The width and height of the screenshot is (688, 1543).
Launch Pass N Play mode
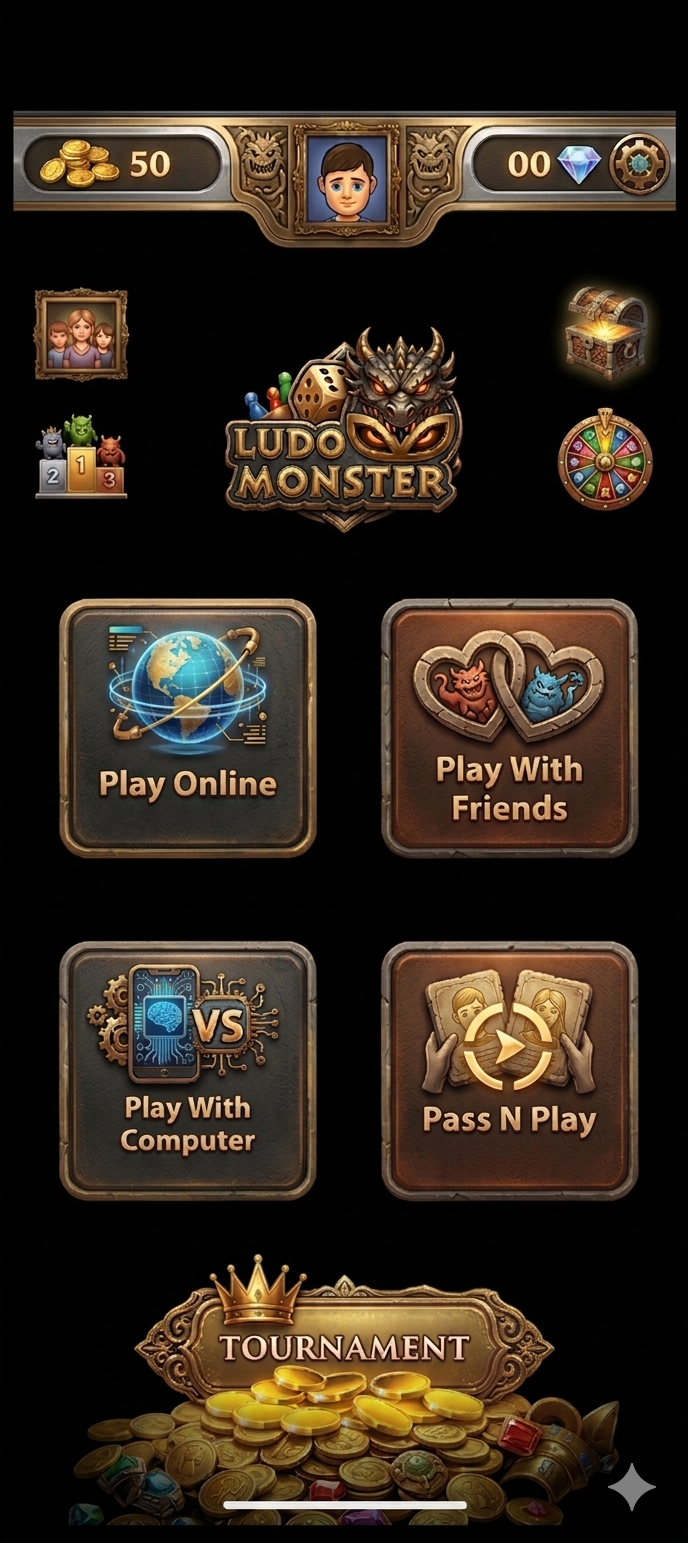coord(509,1069)
